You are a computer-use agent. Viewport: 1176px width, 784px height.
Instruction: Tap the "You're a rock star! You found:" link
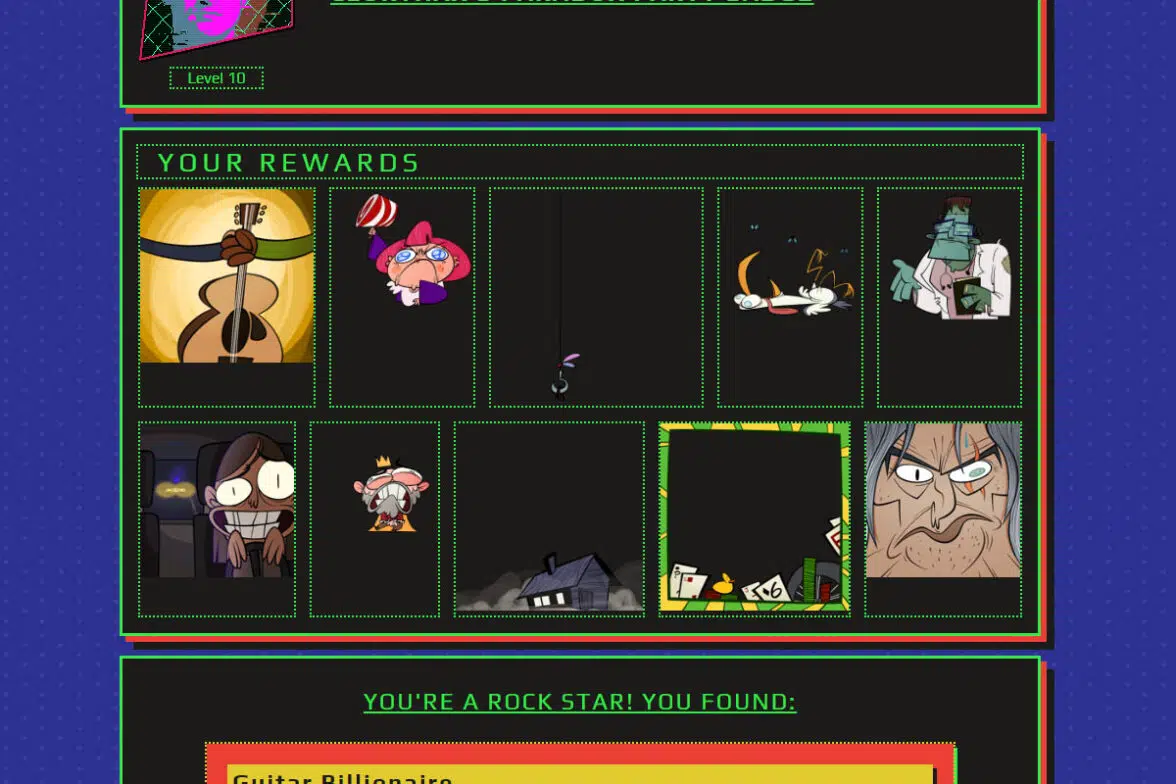click(x=579, y=702)
